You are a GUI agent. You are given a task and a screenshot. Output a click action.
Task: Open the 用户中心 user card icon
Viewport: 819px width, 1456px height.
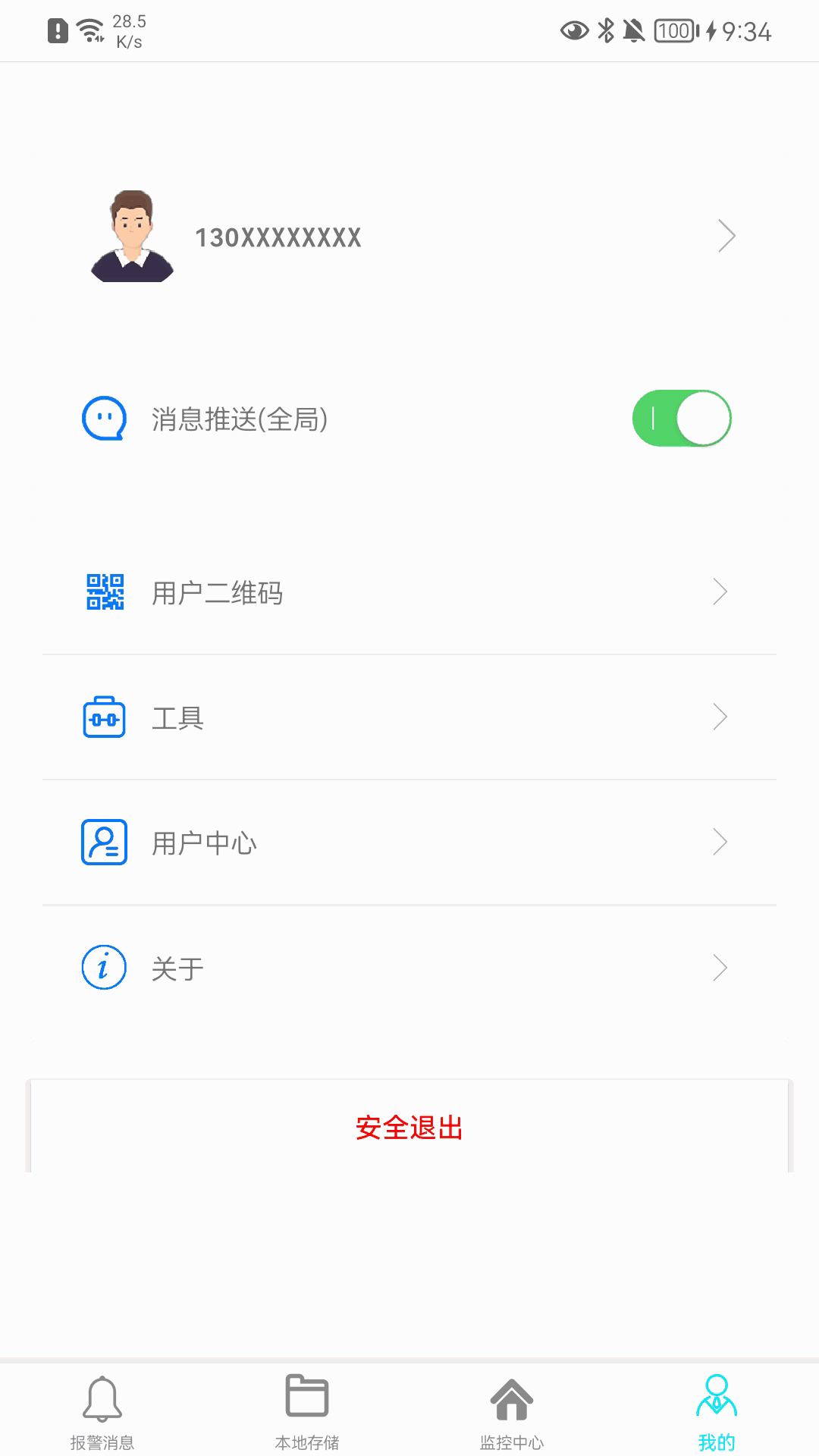104,840
